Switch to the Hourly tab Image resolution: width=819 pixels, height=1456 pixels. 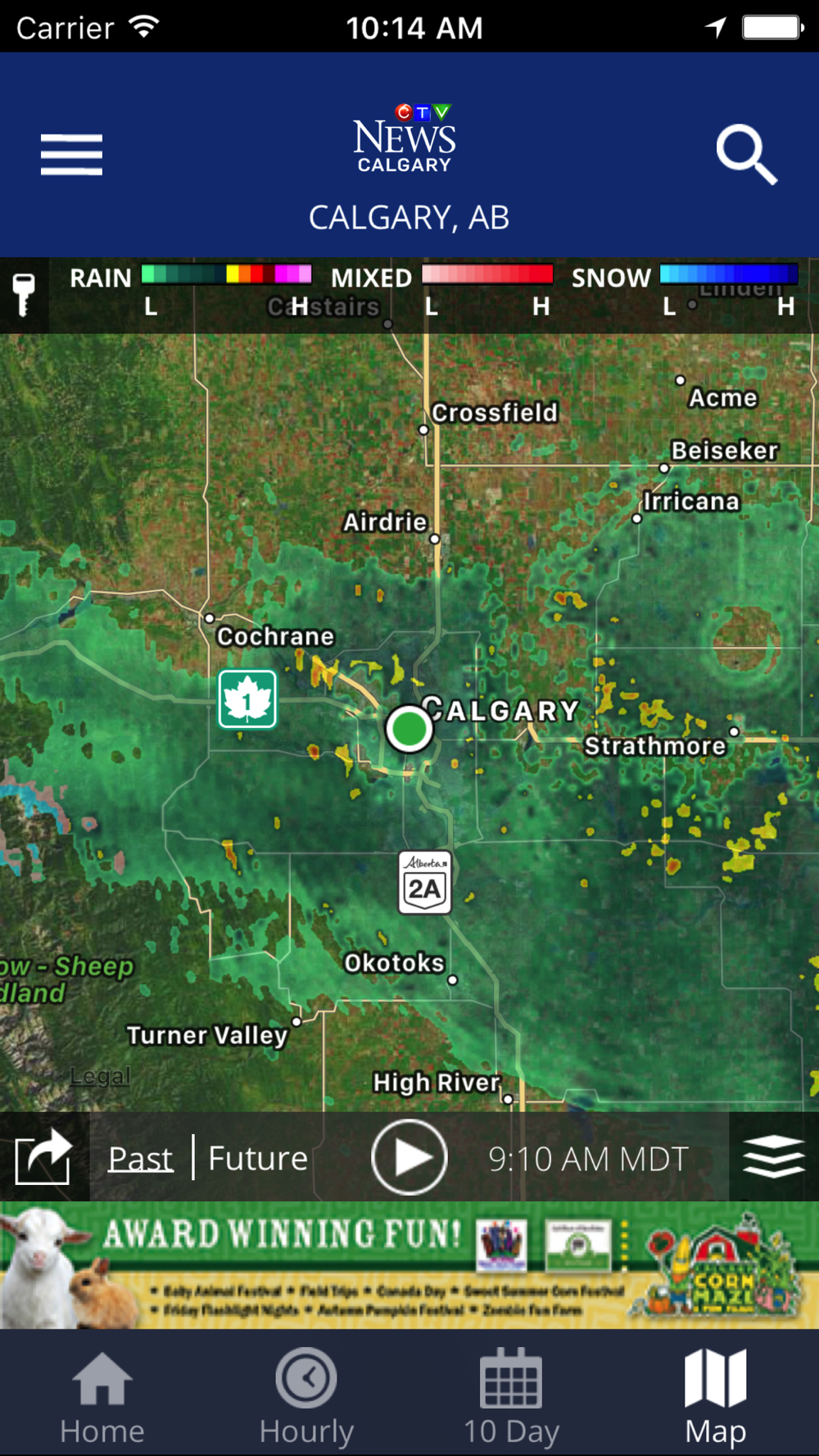[x=306, y=1398]
